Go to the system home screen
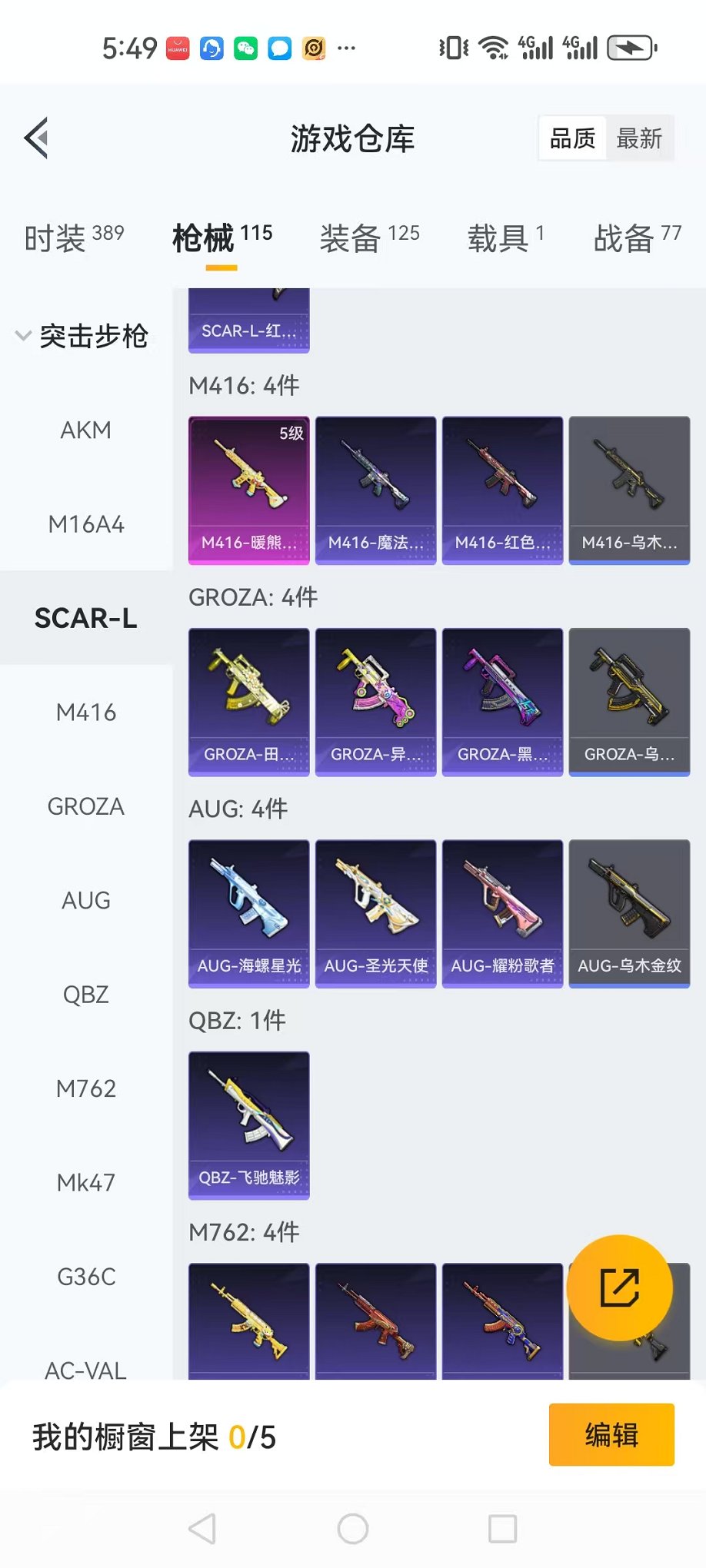 [353, 1529]
